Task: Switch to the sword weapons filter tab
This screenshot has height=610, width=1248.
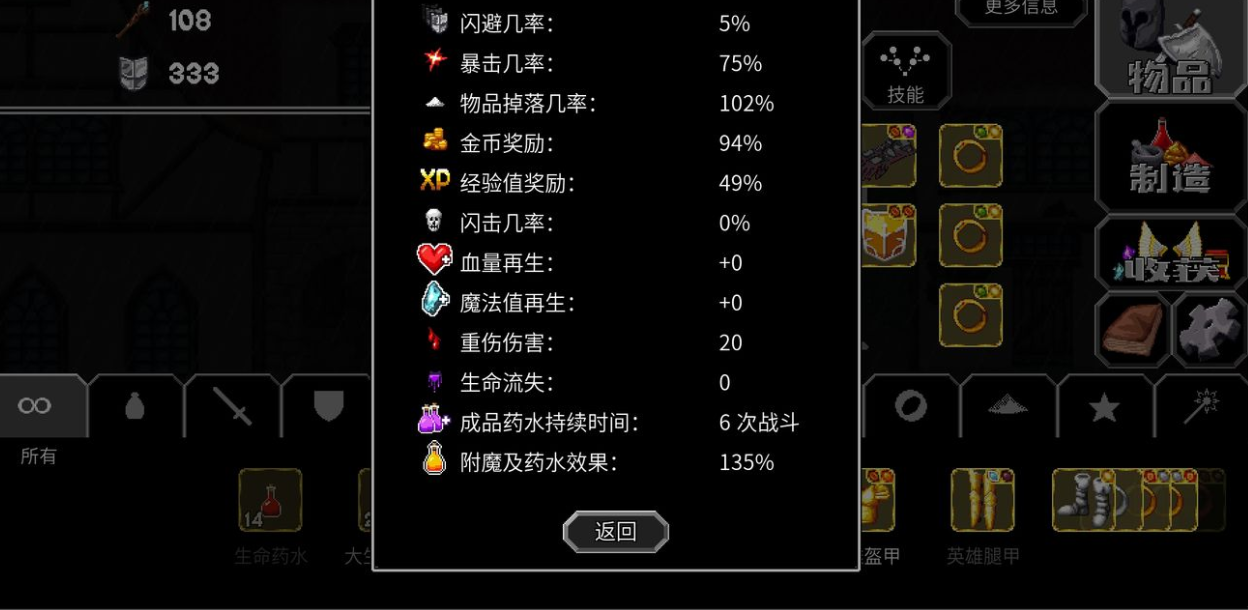Action: coord(233,406)
